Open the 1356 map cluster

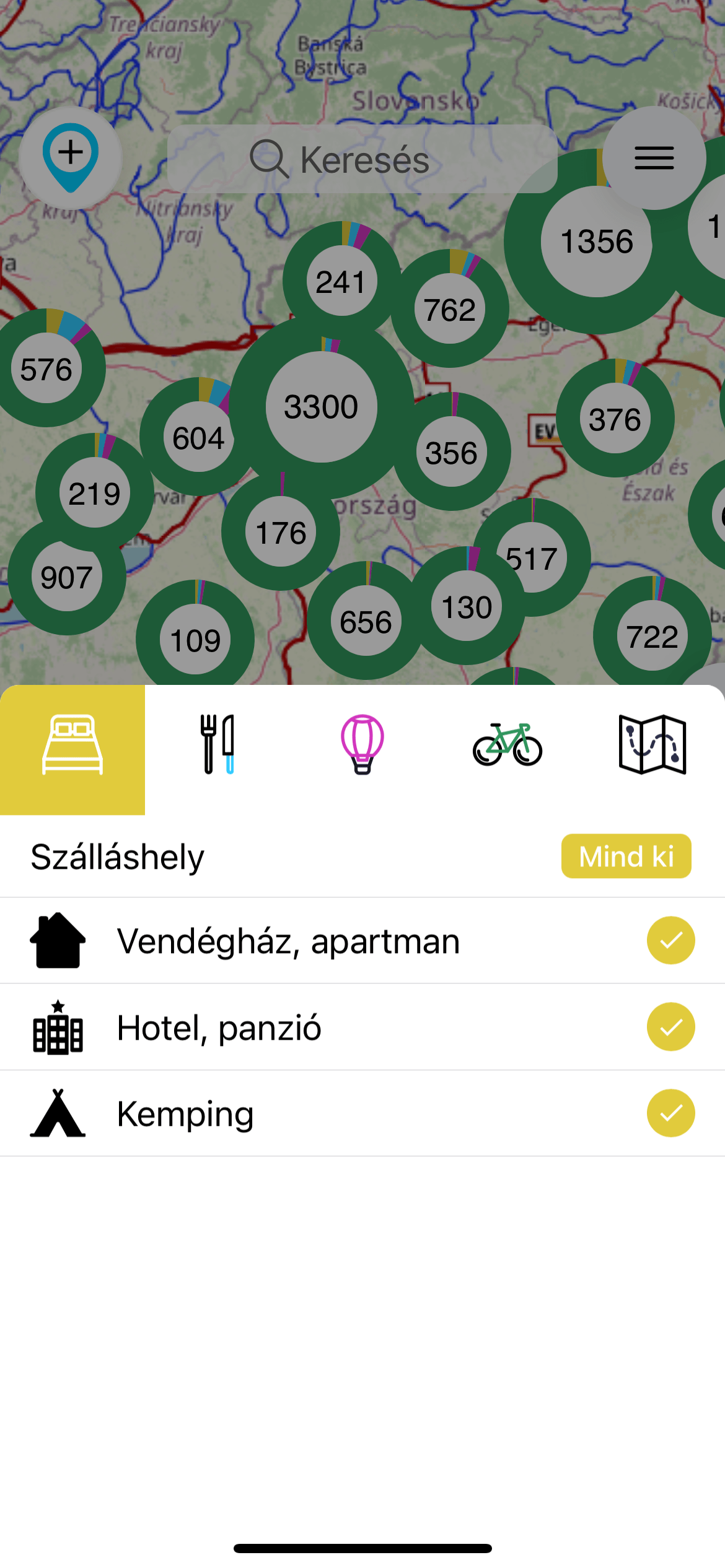pos(596,242)
